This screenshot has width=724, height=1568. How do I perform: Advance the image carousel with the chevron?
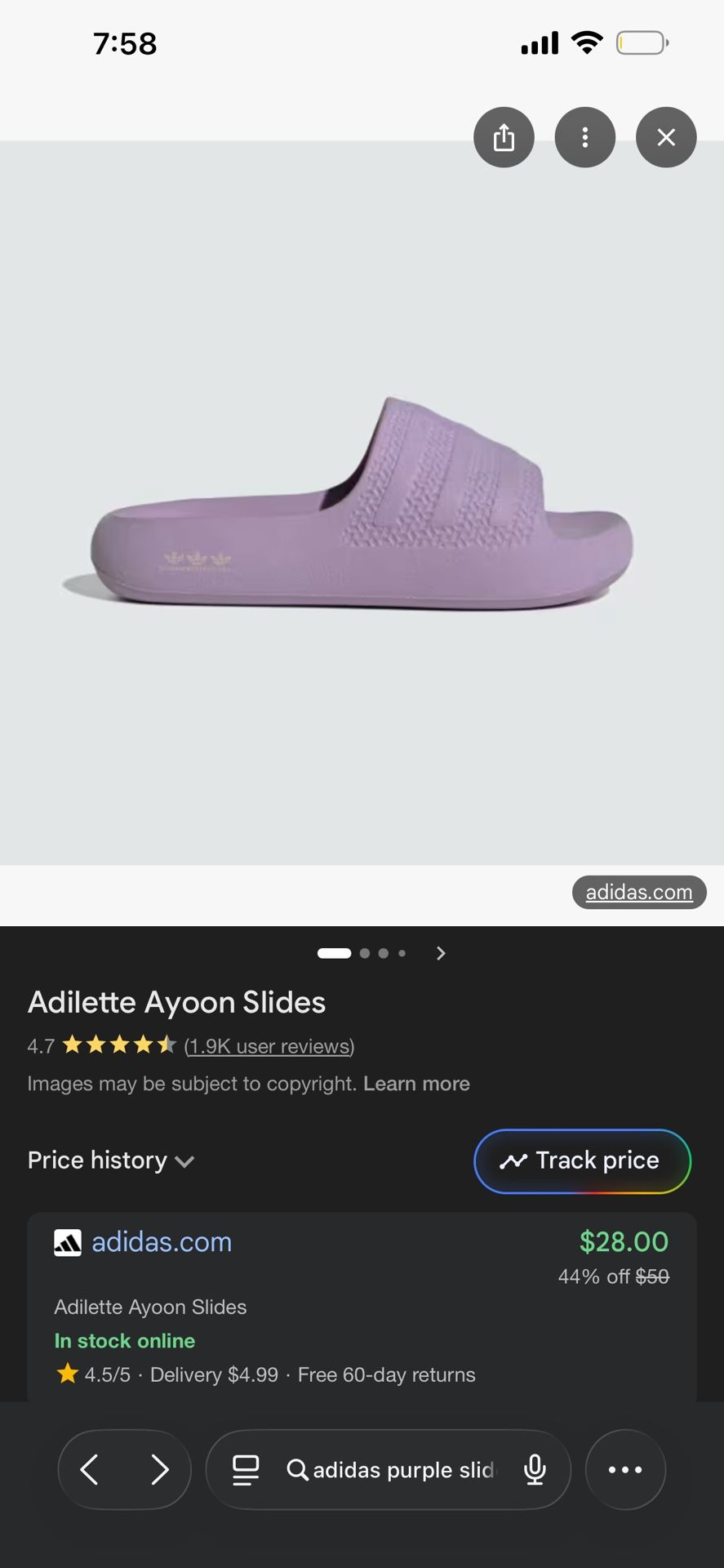440,953
